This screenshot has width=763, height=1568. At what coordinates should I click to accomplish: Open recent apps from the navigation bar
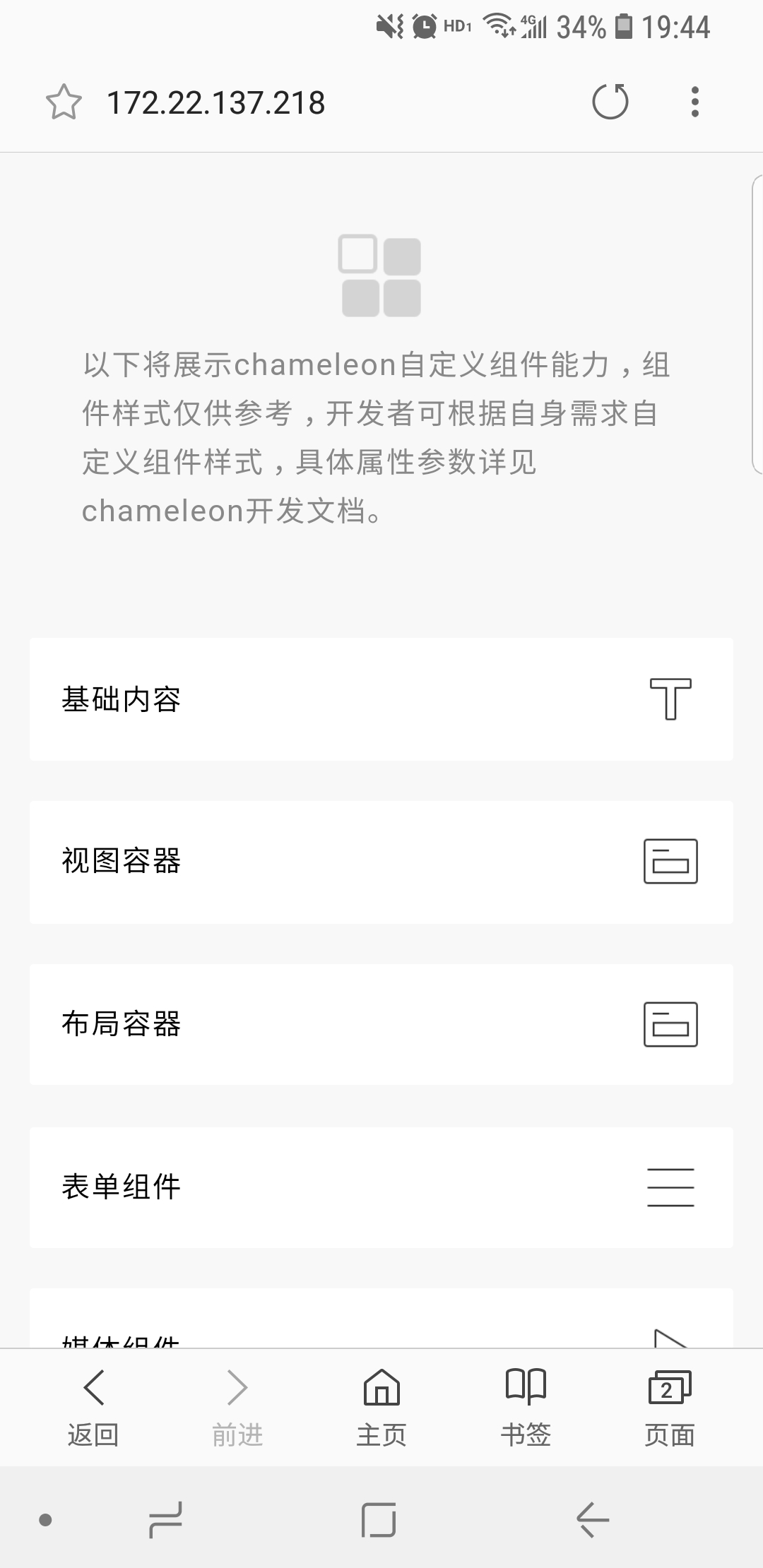click(x=166, y=1519)
